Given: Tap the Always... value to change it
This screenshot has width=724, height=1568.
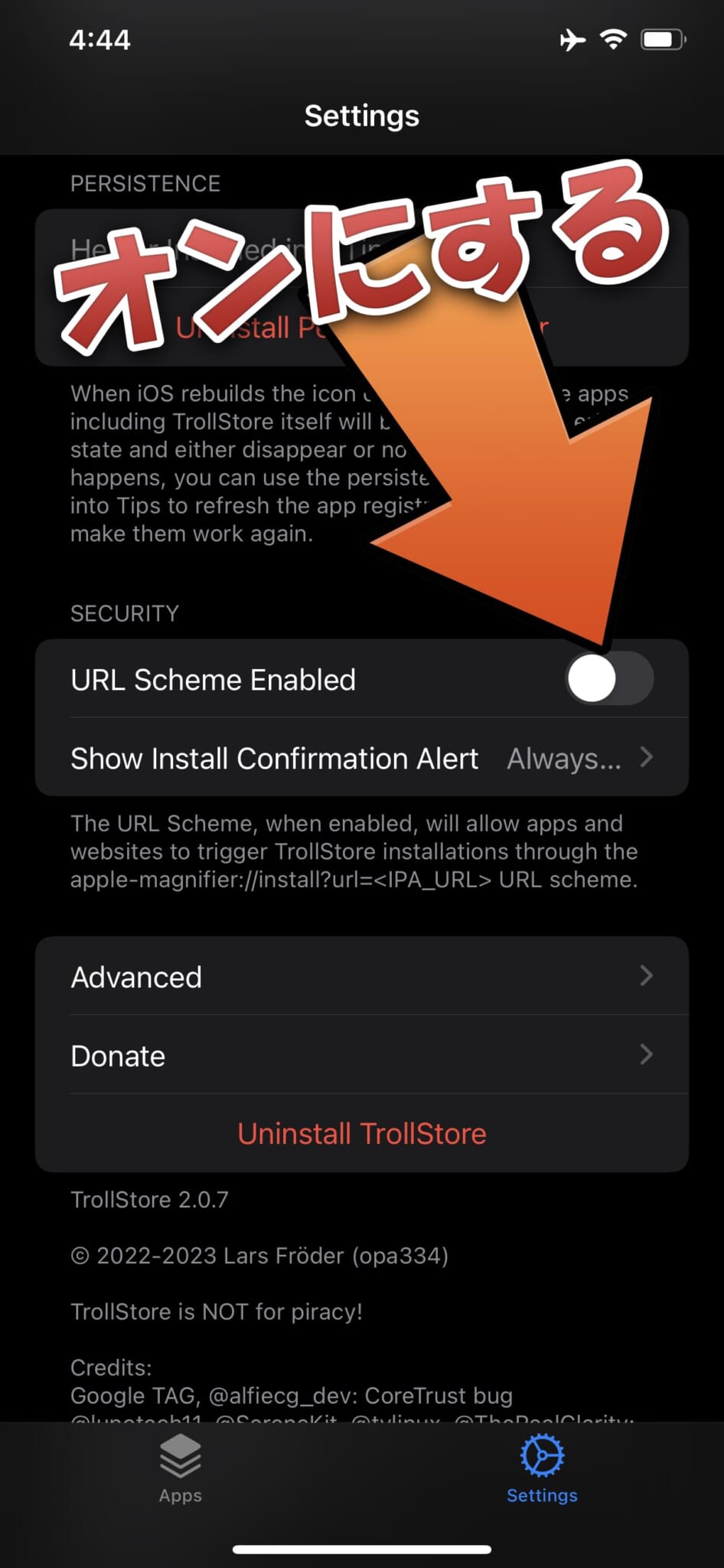Looking at the screenshot, I should (x=563, y=758).
